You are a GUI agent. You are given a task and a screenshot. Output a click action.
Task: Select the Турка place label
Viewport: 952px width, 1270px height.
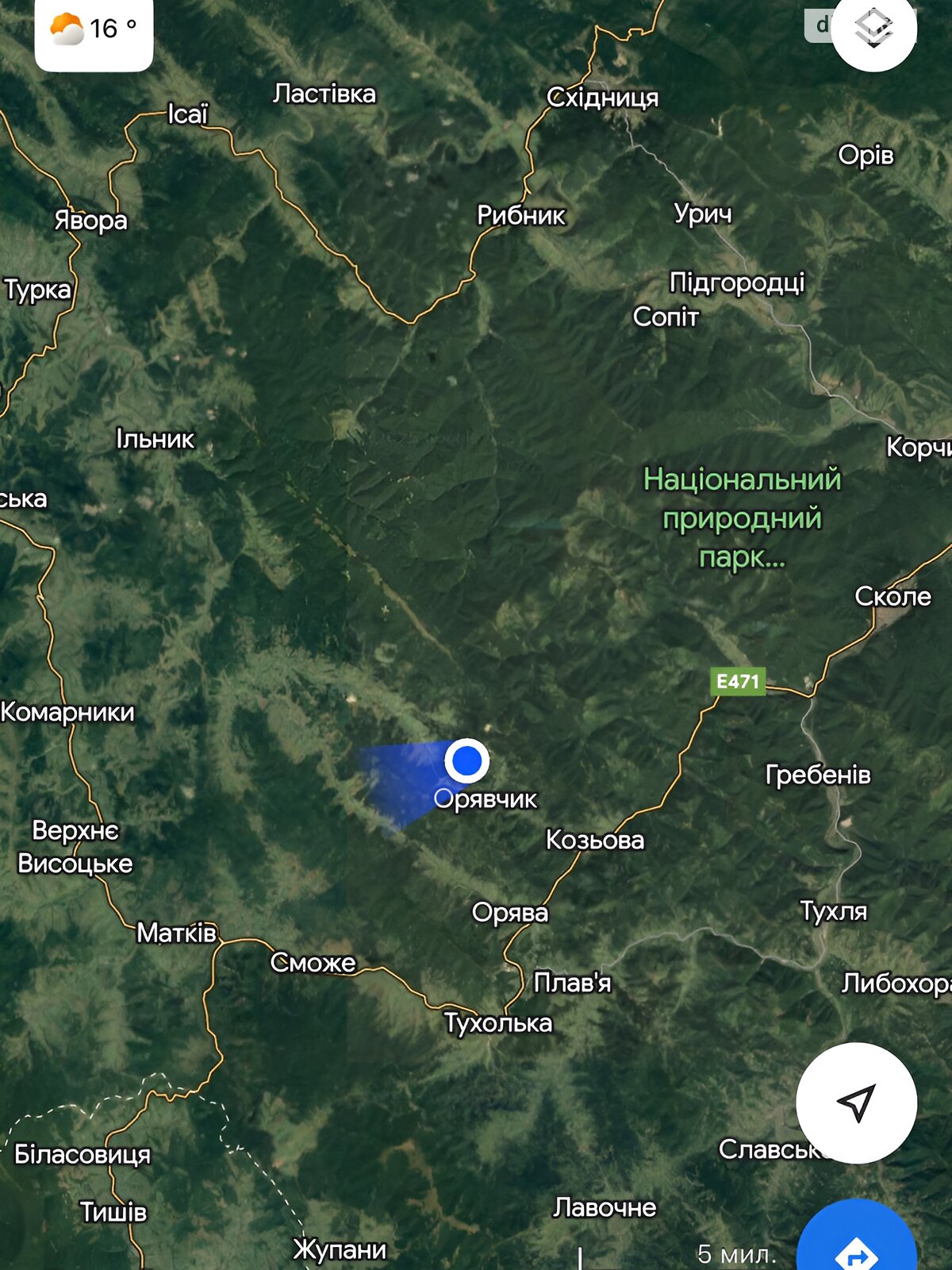coord(37,290)
